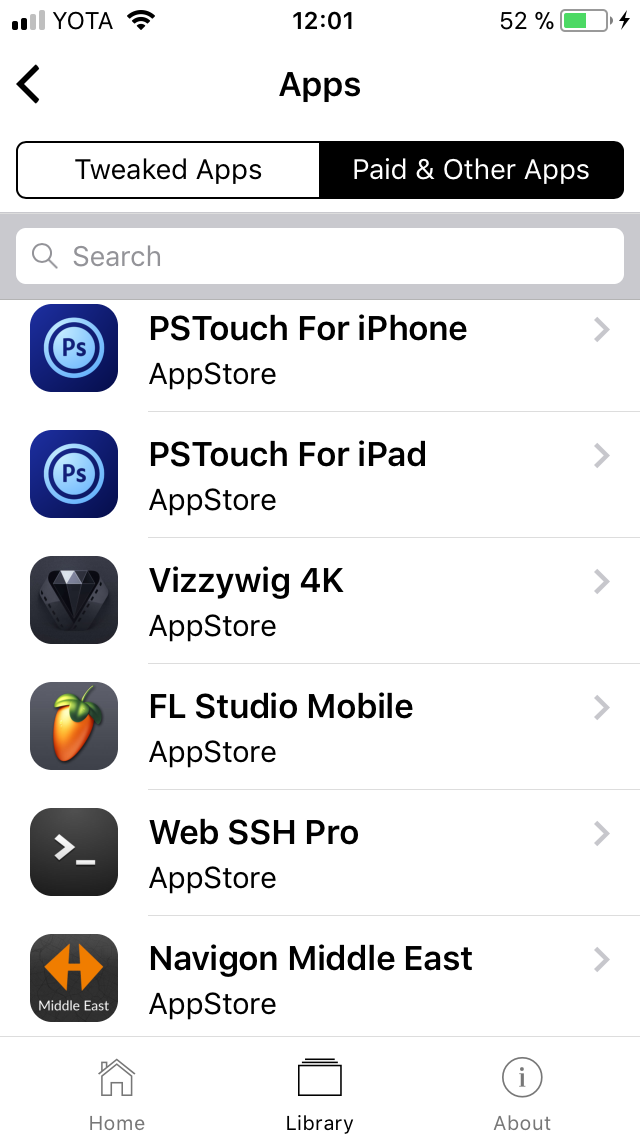The width and height of the screenshot is (640, 1136).
Task: Select the Paid & Other Apps segment
Action: (471, 170)
